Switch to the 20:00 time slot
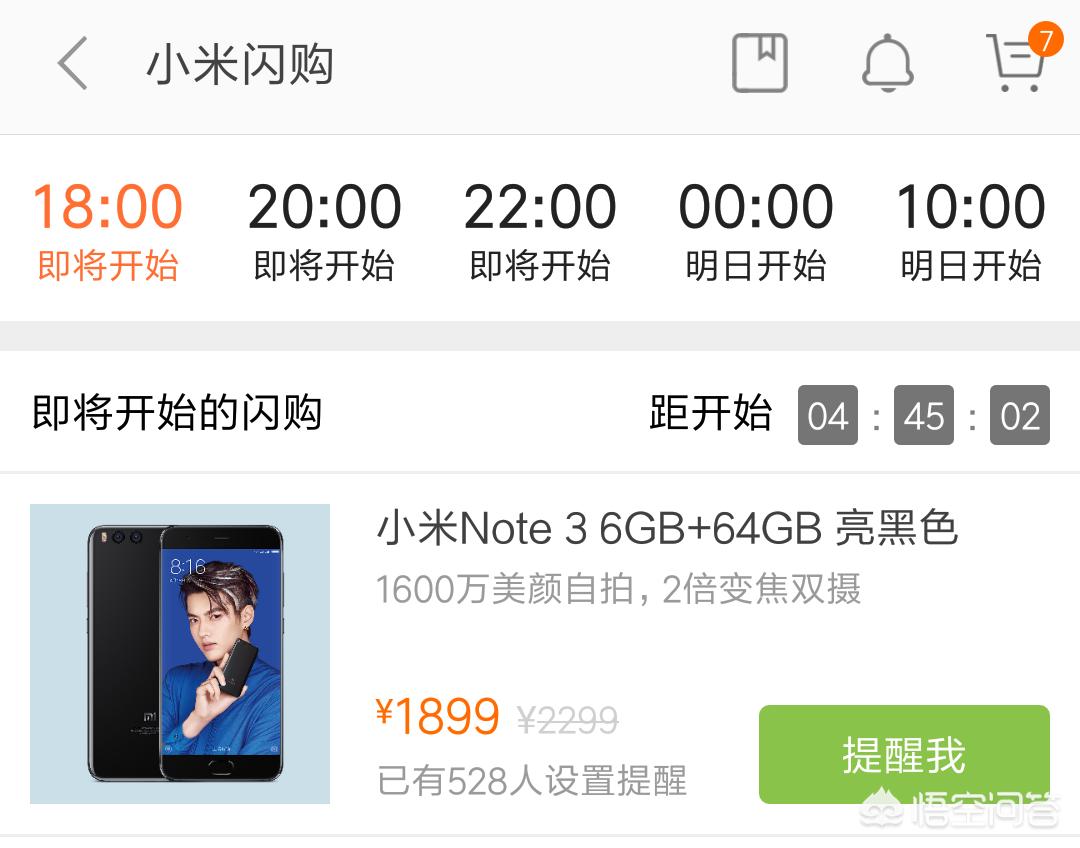1080x848 pixels. pyautogui.click(x=324, y=230)
